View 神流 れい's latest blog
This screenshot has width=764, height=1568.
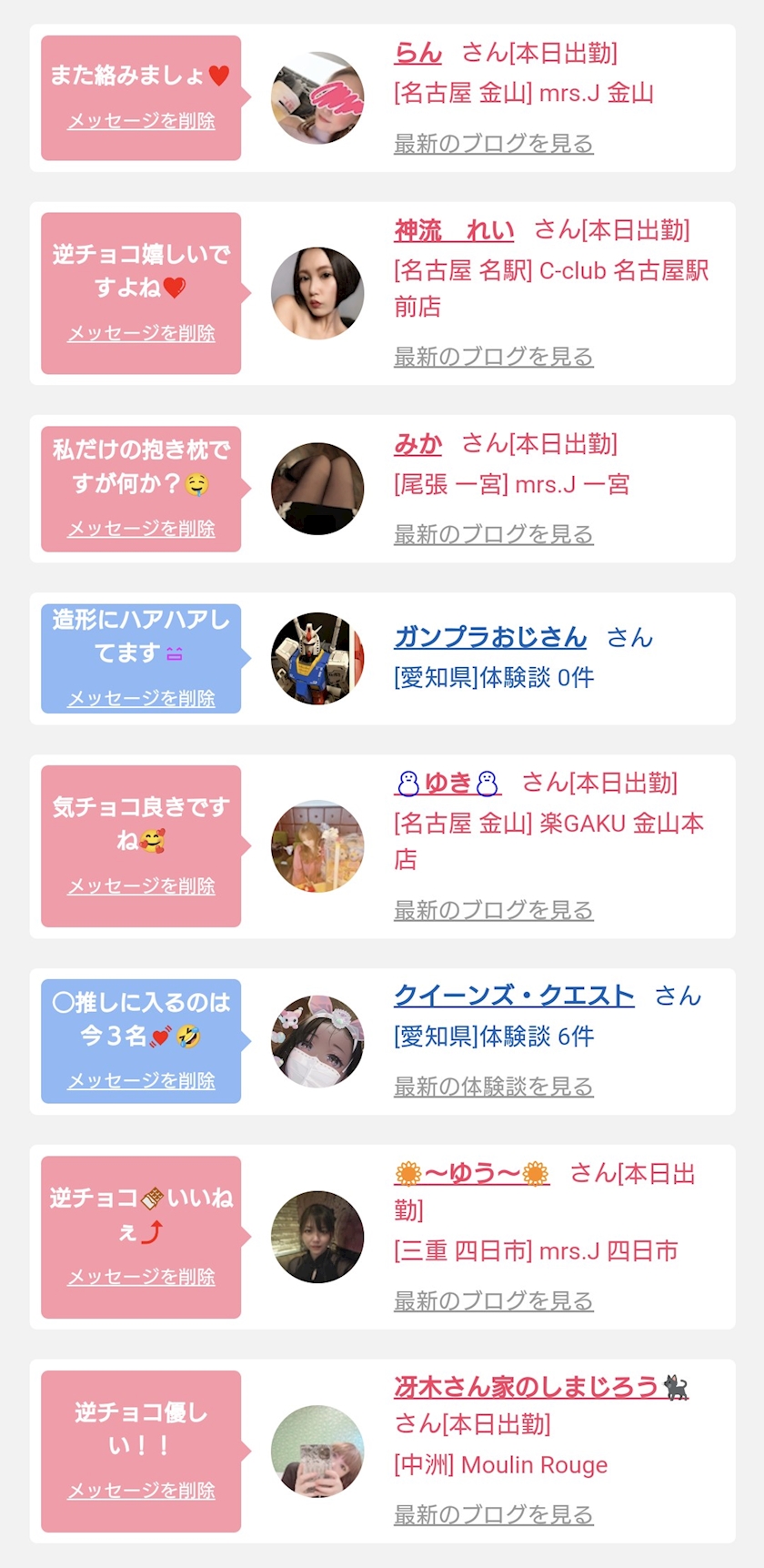pyautogui.click(x=493, y=357)
